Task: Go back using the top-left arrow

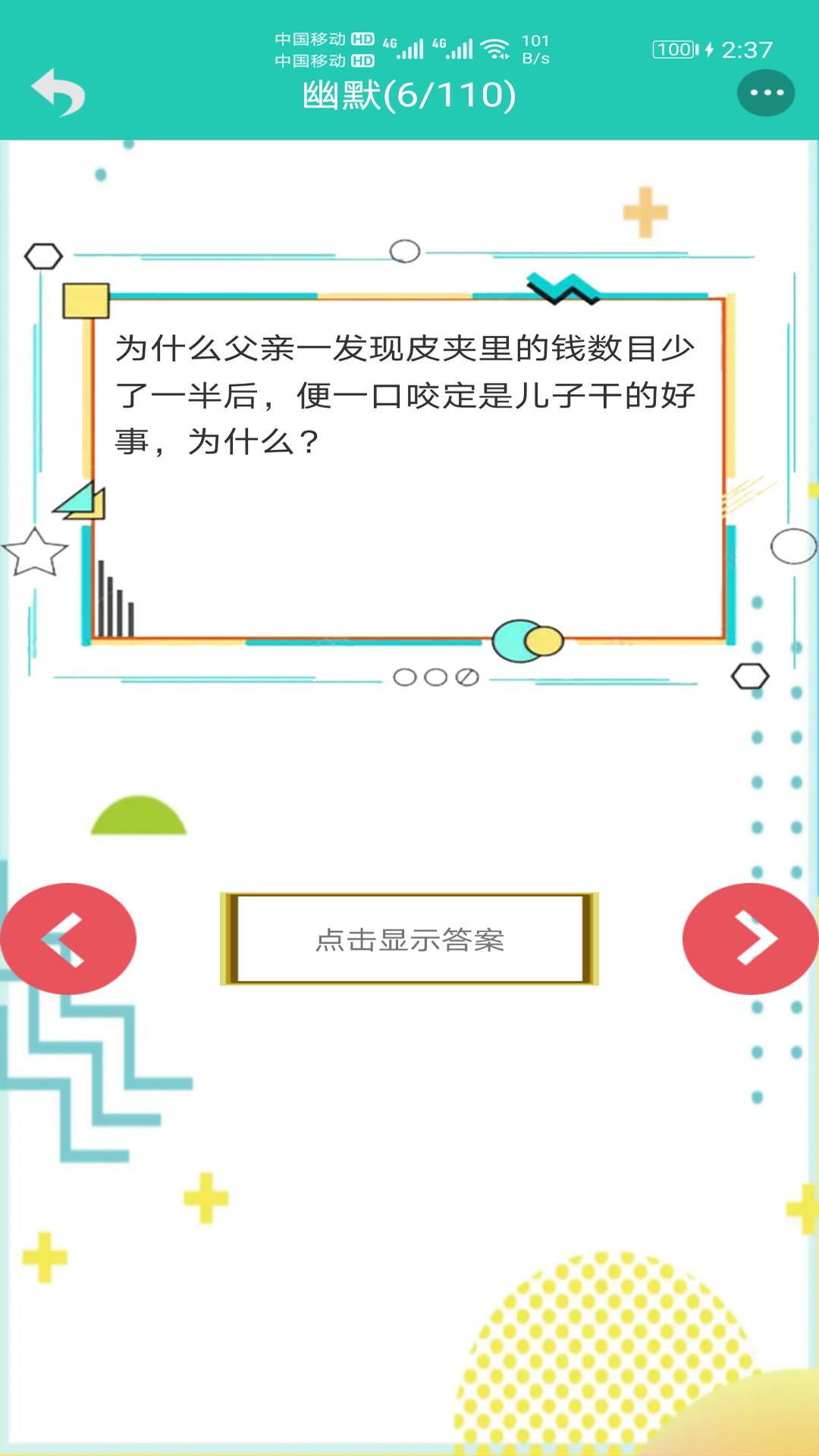Action: click(x=58, y=93)
